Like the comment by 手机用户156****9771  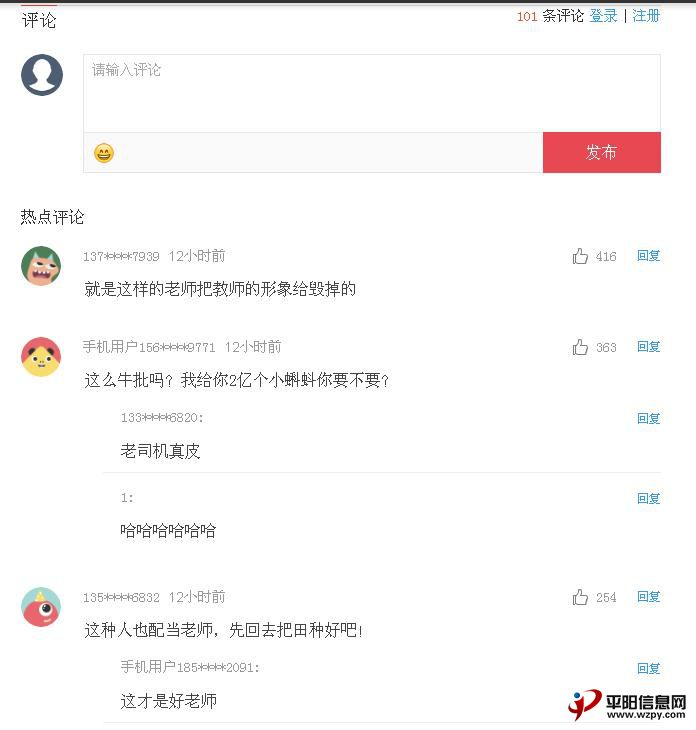pyautogui.click(x=581, y=347)
